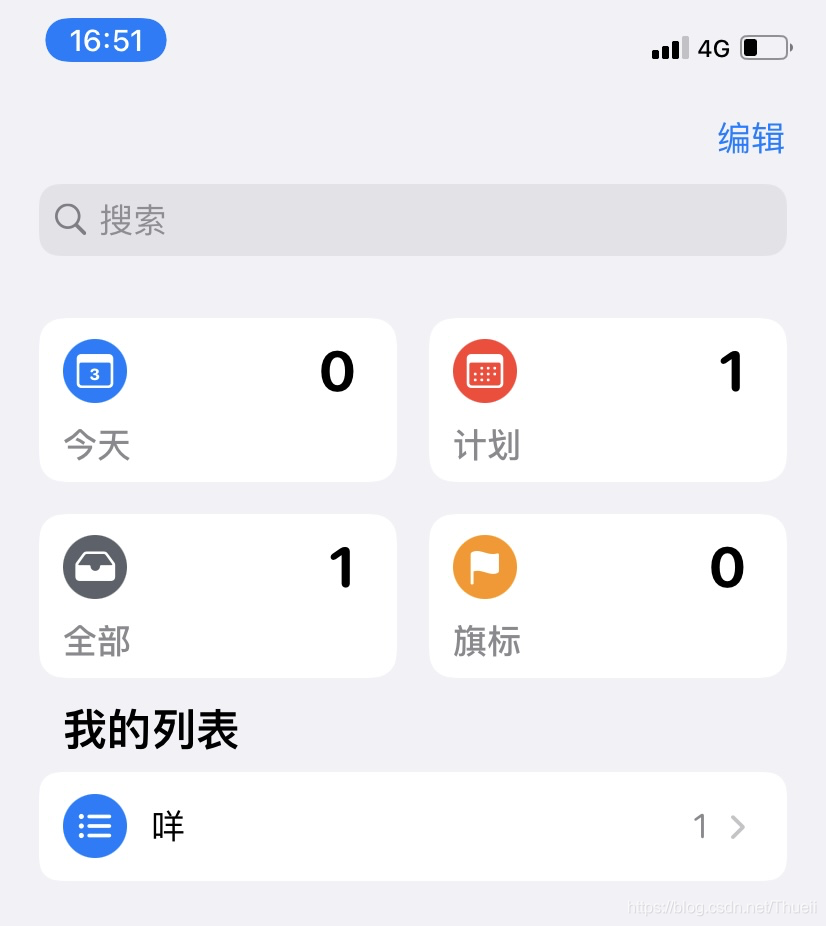
Task: Open the 咩 list
Action: pyautogui.click(x=412, y=826)
